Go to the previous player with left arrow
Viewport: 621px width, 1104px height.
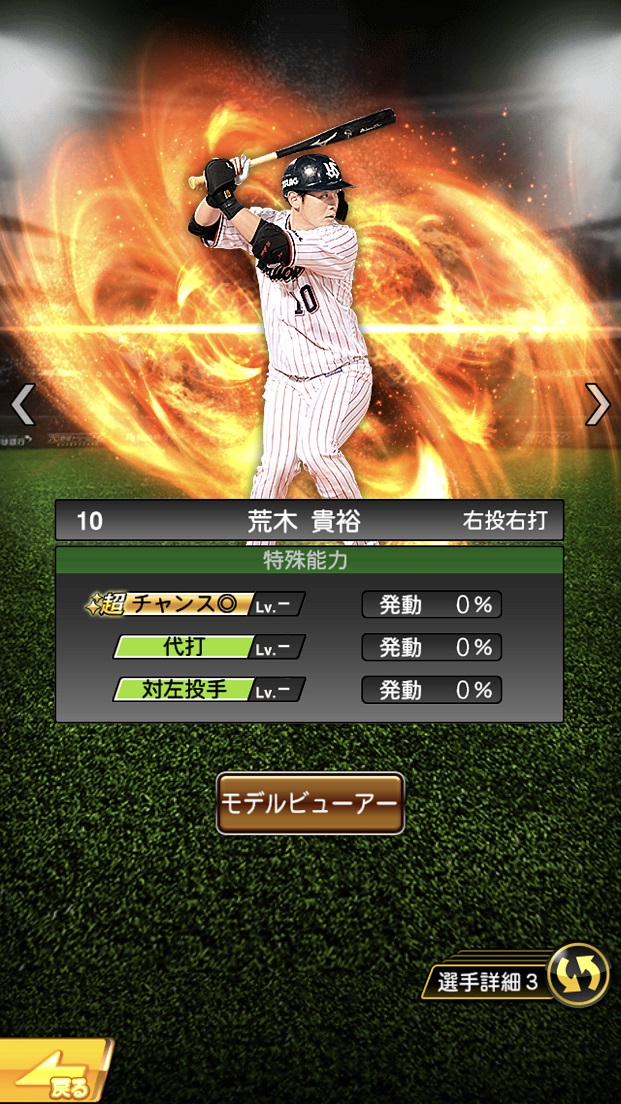pos(22,404)
